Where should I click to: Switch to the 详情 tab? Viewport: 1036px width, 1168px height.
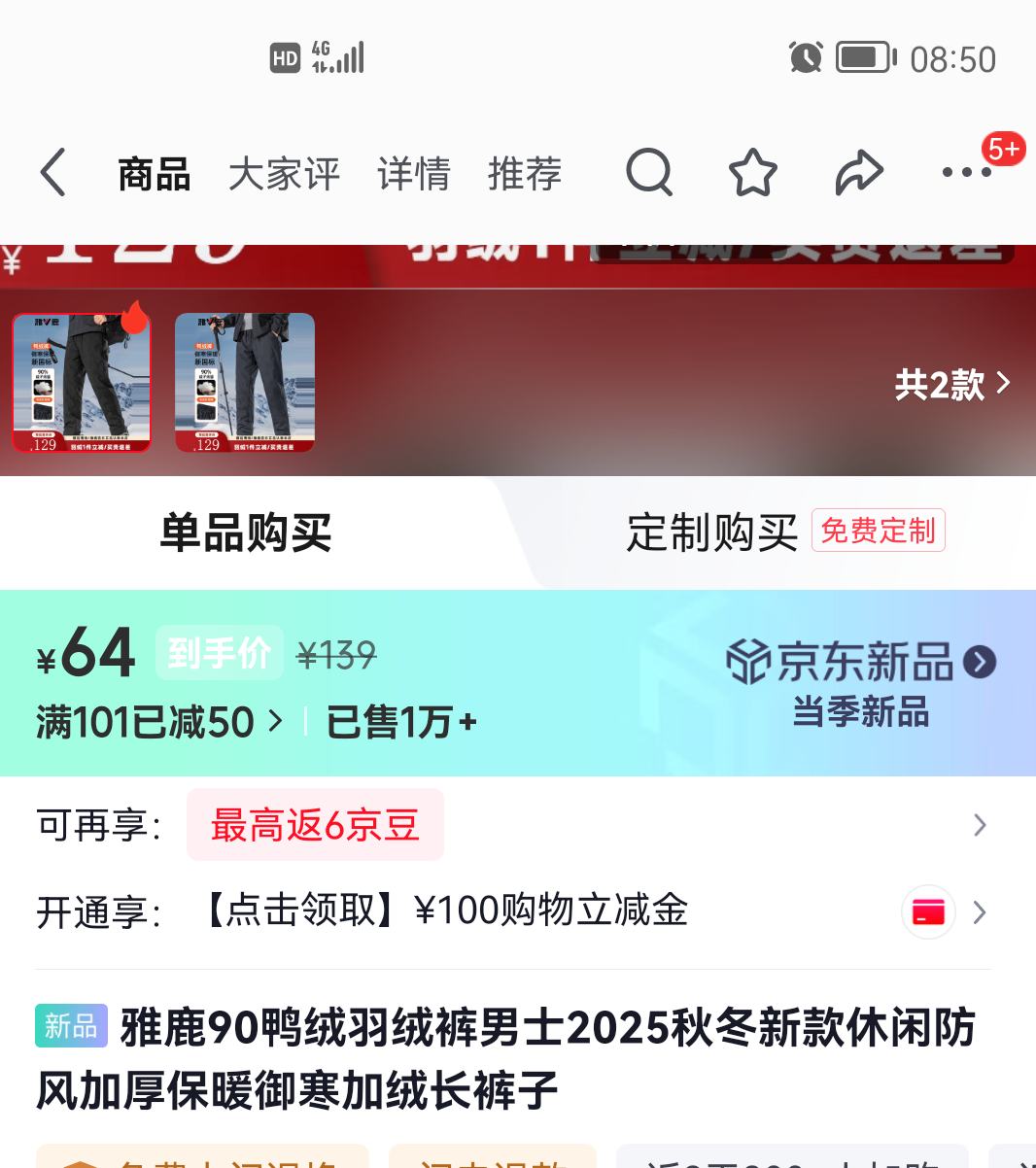coord(414,175)
